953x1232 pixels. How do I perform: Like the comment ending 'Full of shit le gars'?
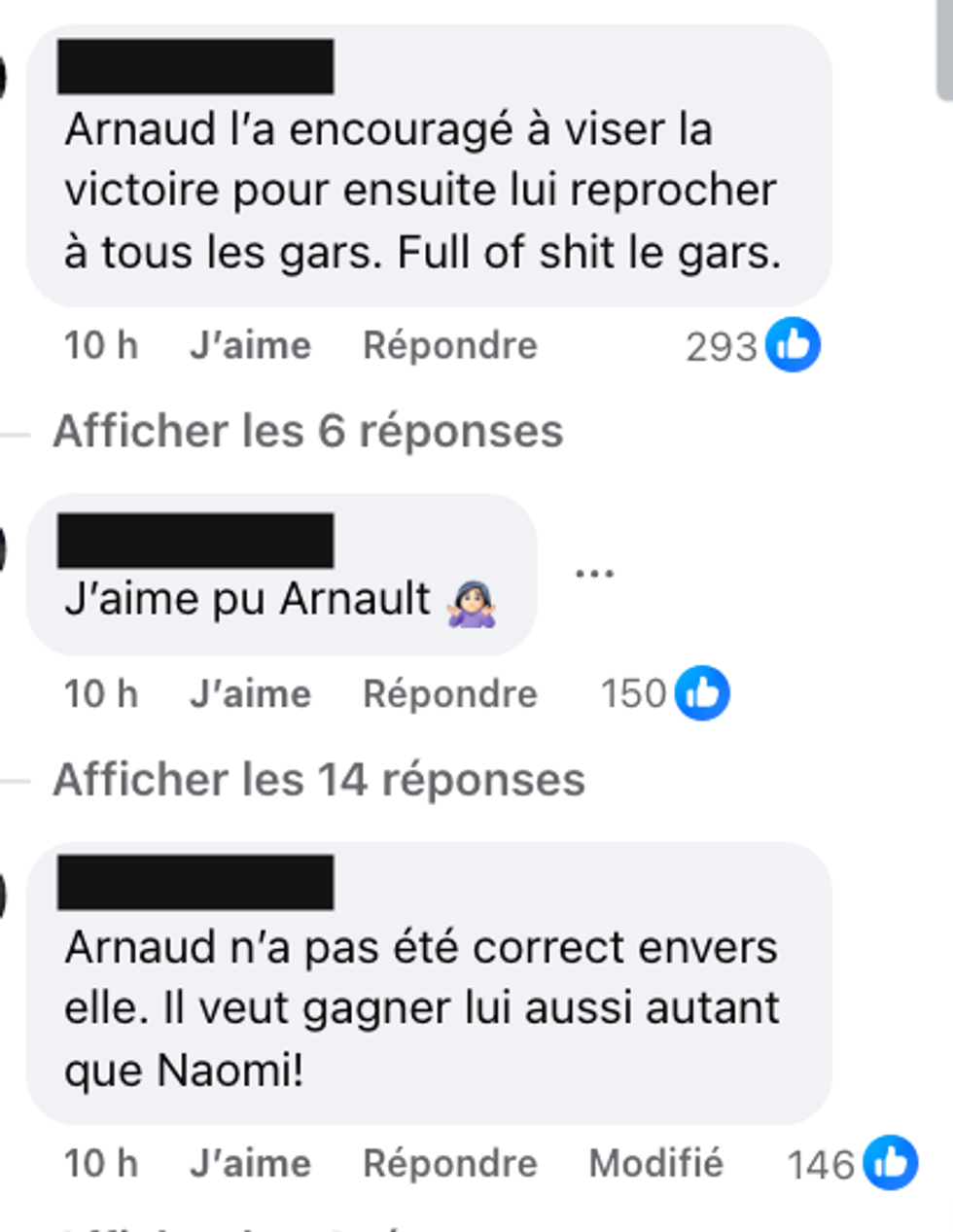click(x=250, y=345)
